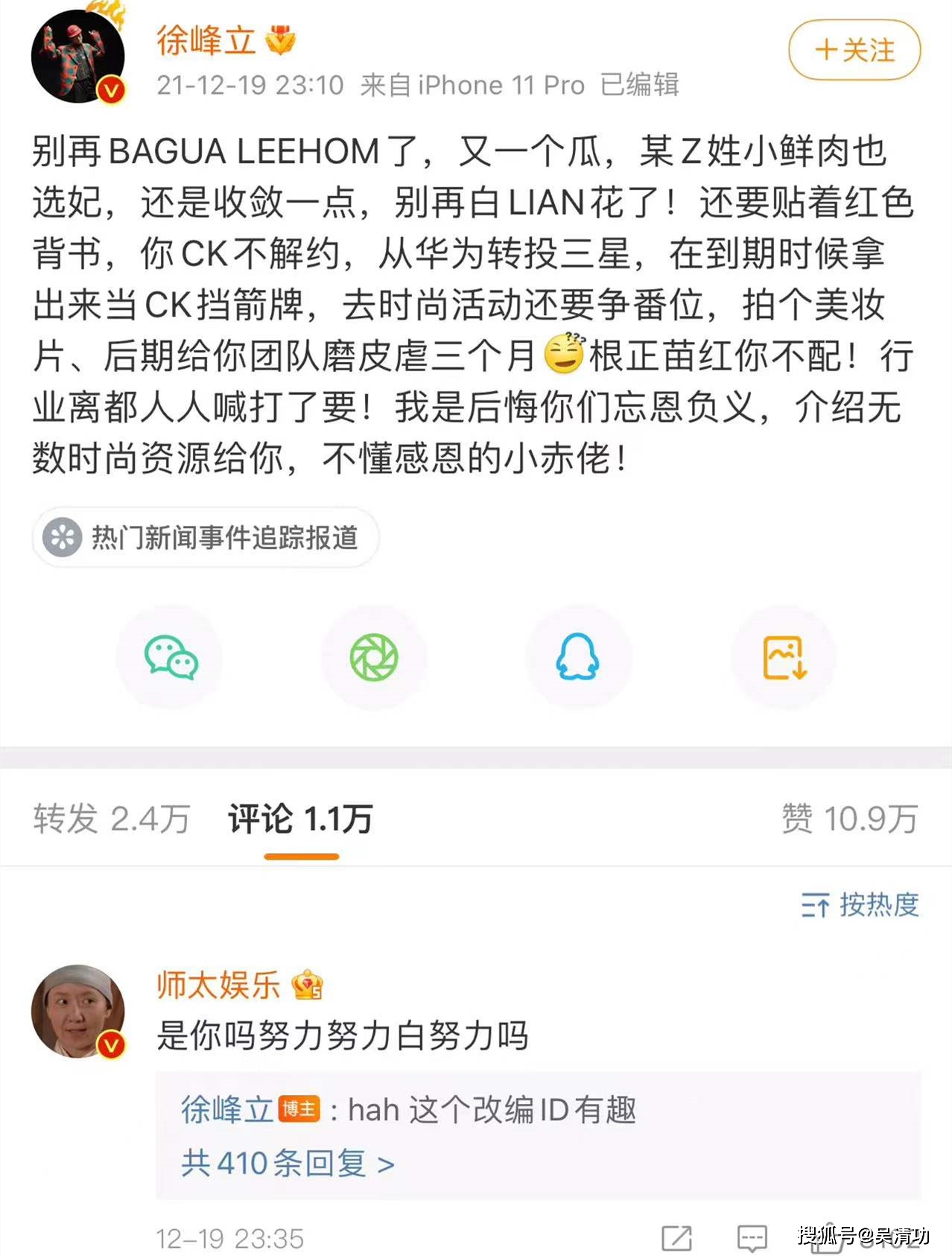Repost the comment from 师太娱乐
Viewport: 952px width, 1256px height.
tap(676, 1238)
